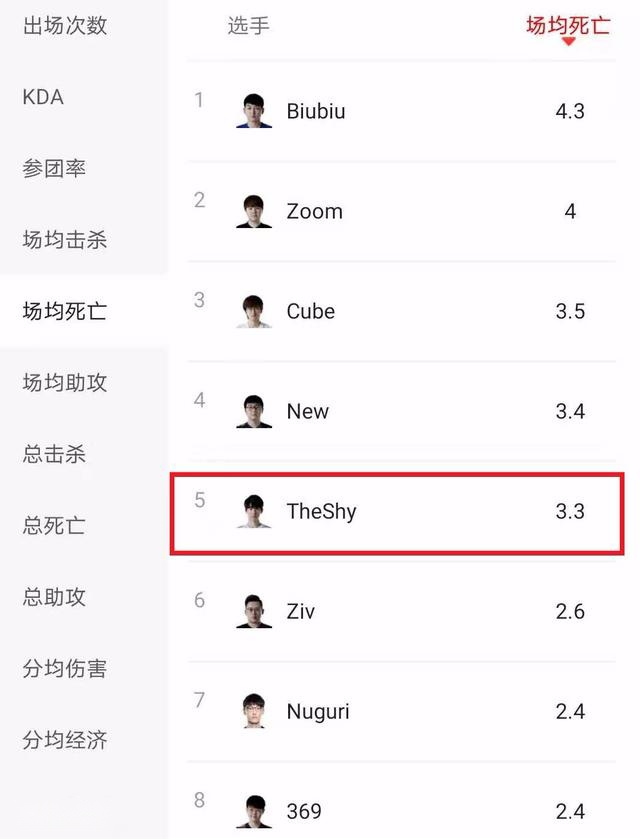Select the 分均经济 tab

tap(65, 740)
